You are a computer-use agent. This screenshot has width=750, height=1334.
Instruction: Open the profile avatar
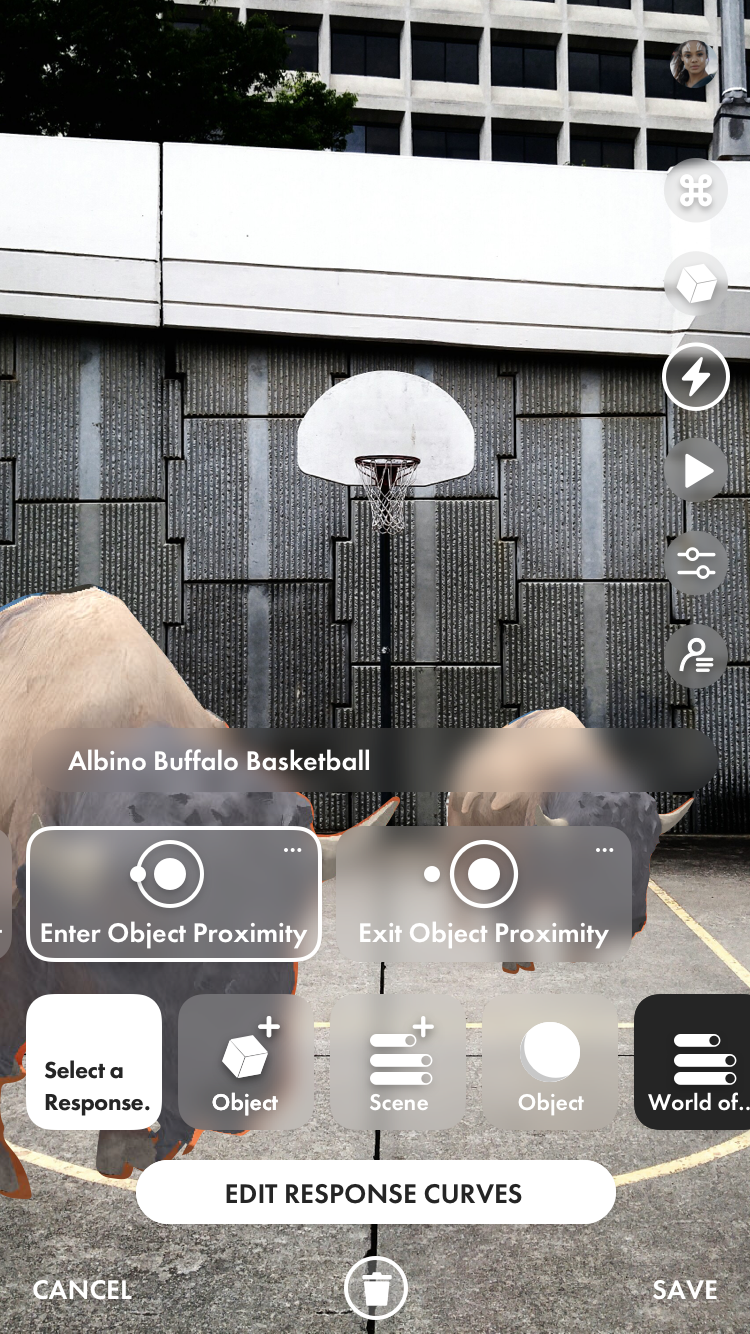(694, 66)
